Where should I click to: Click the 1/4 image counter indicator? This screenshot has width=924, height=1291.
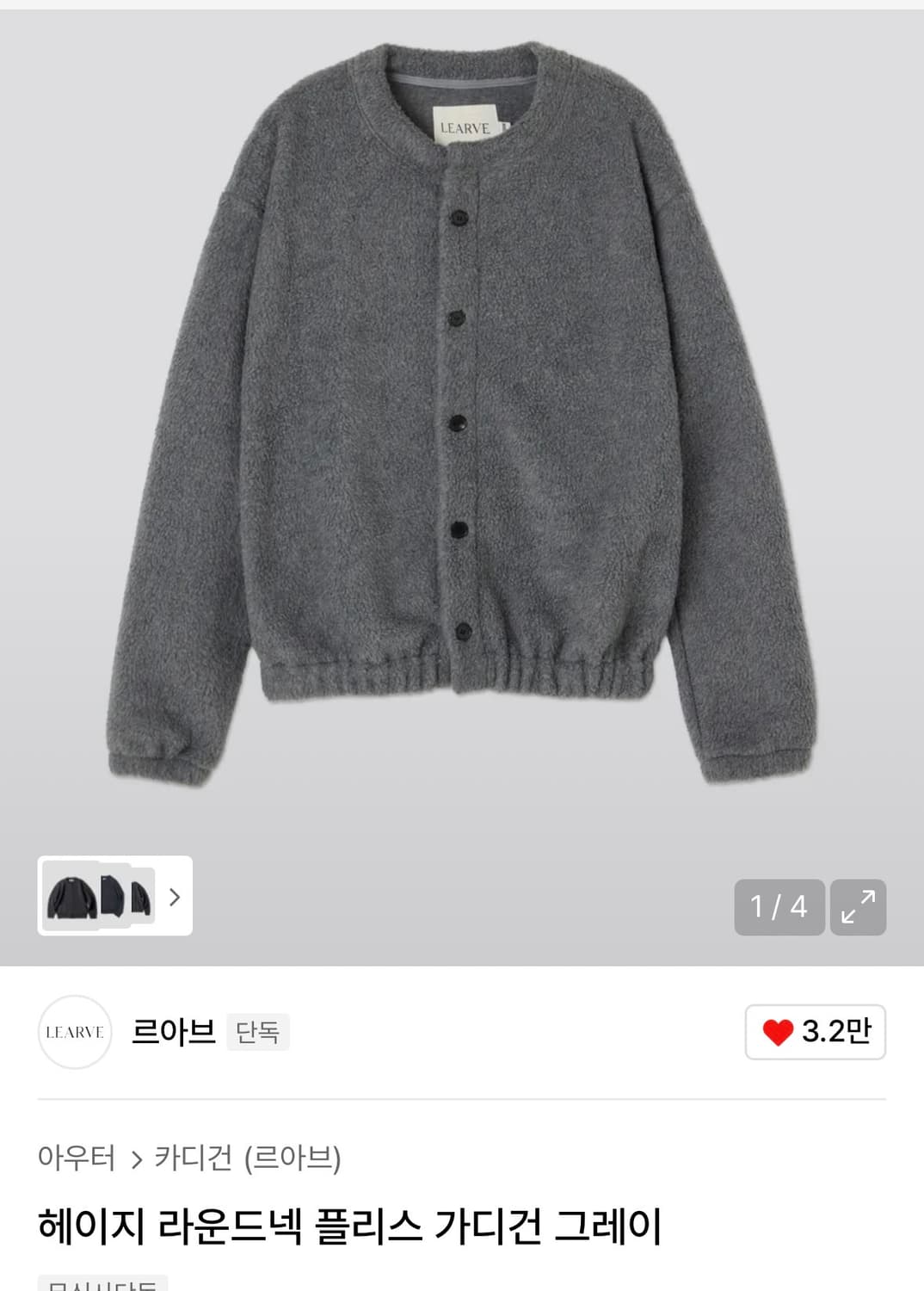(x=779, y=905)
